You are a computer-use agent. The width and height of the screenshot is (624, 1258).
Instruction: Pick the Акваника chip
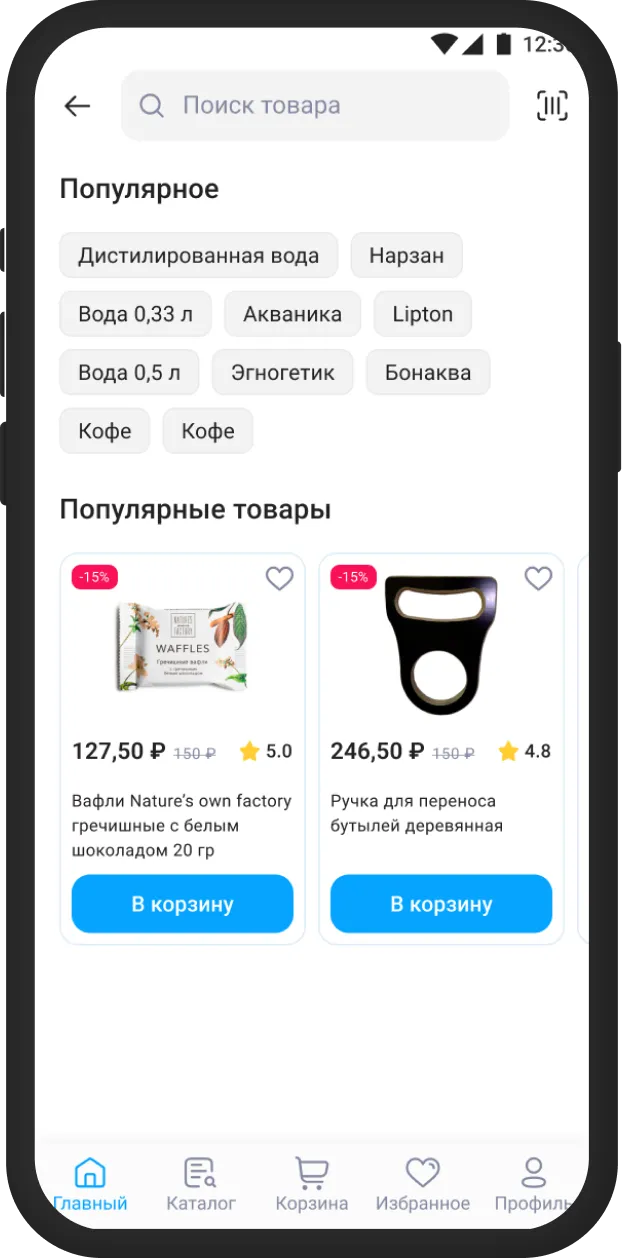coord(292,314)
